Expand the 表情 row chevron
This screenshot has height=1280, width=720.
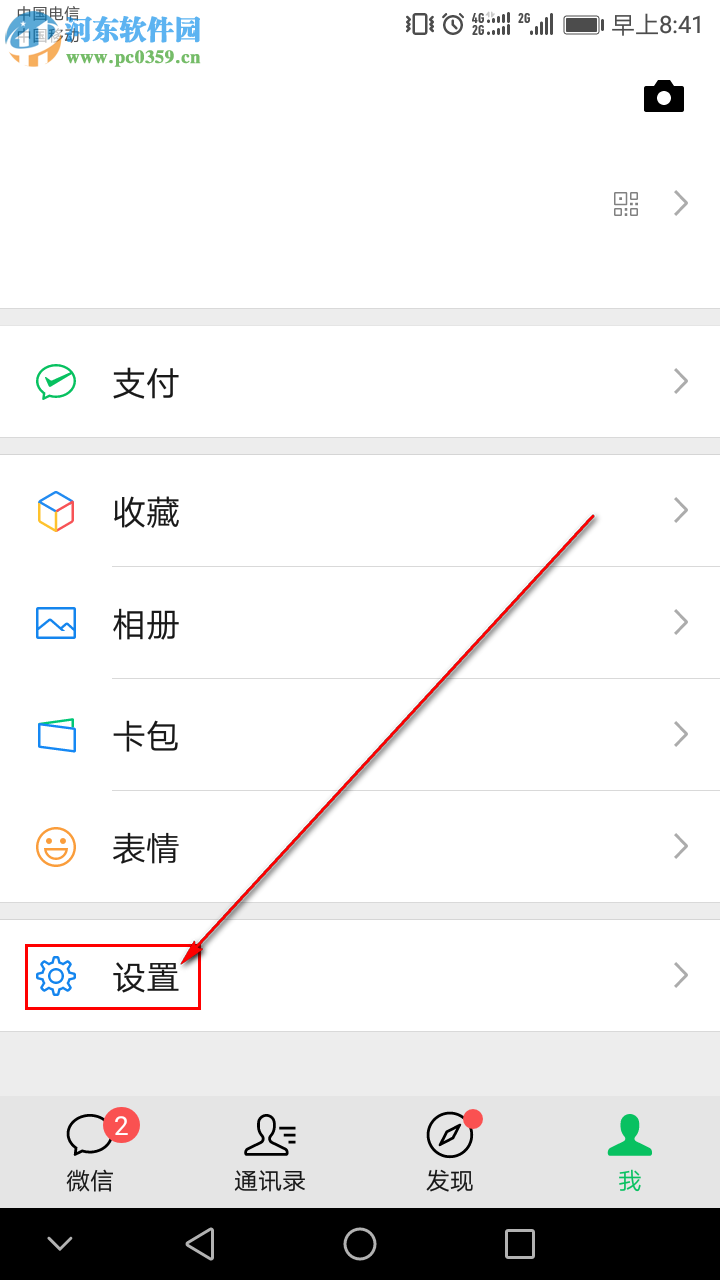click(x=681, y=846)
